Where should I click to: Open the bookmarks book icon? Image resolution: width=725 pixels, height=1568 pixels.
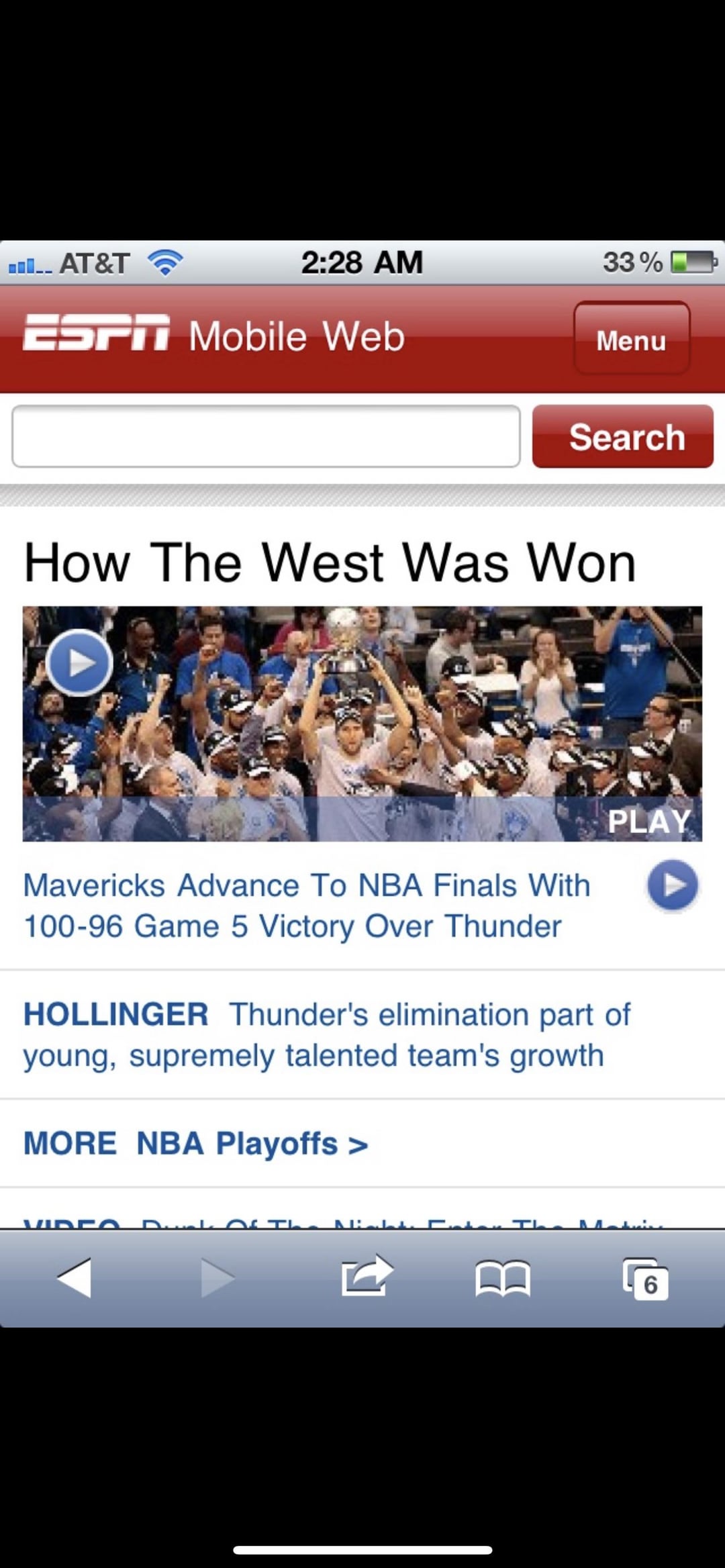[502, 1277]
